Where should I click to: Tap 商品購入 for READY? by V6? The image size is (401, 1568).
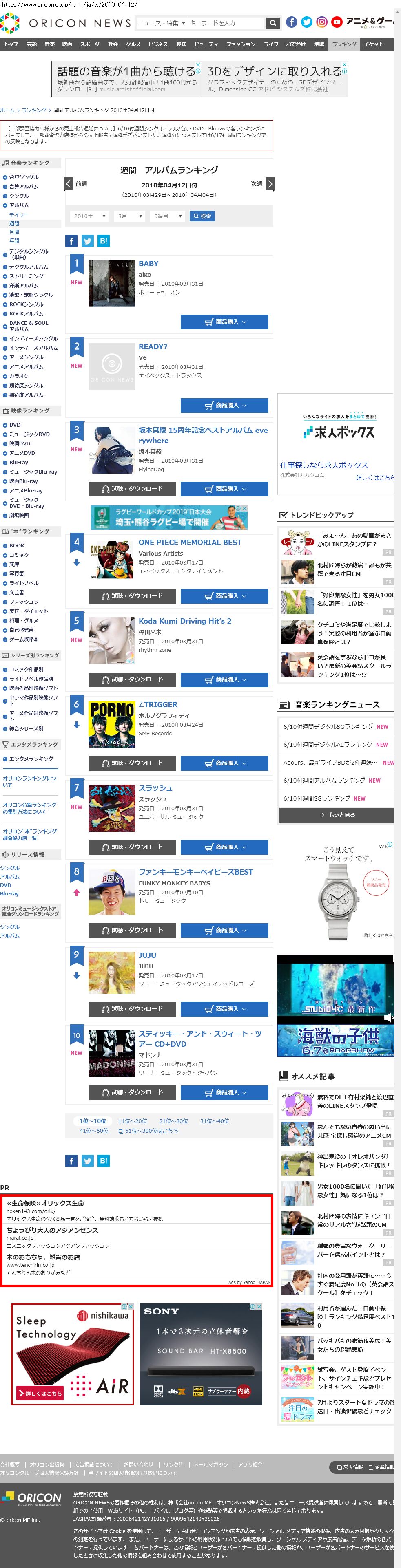[x=224, y=406]
